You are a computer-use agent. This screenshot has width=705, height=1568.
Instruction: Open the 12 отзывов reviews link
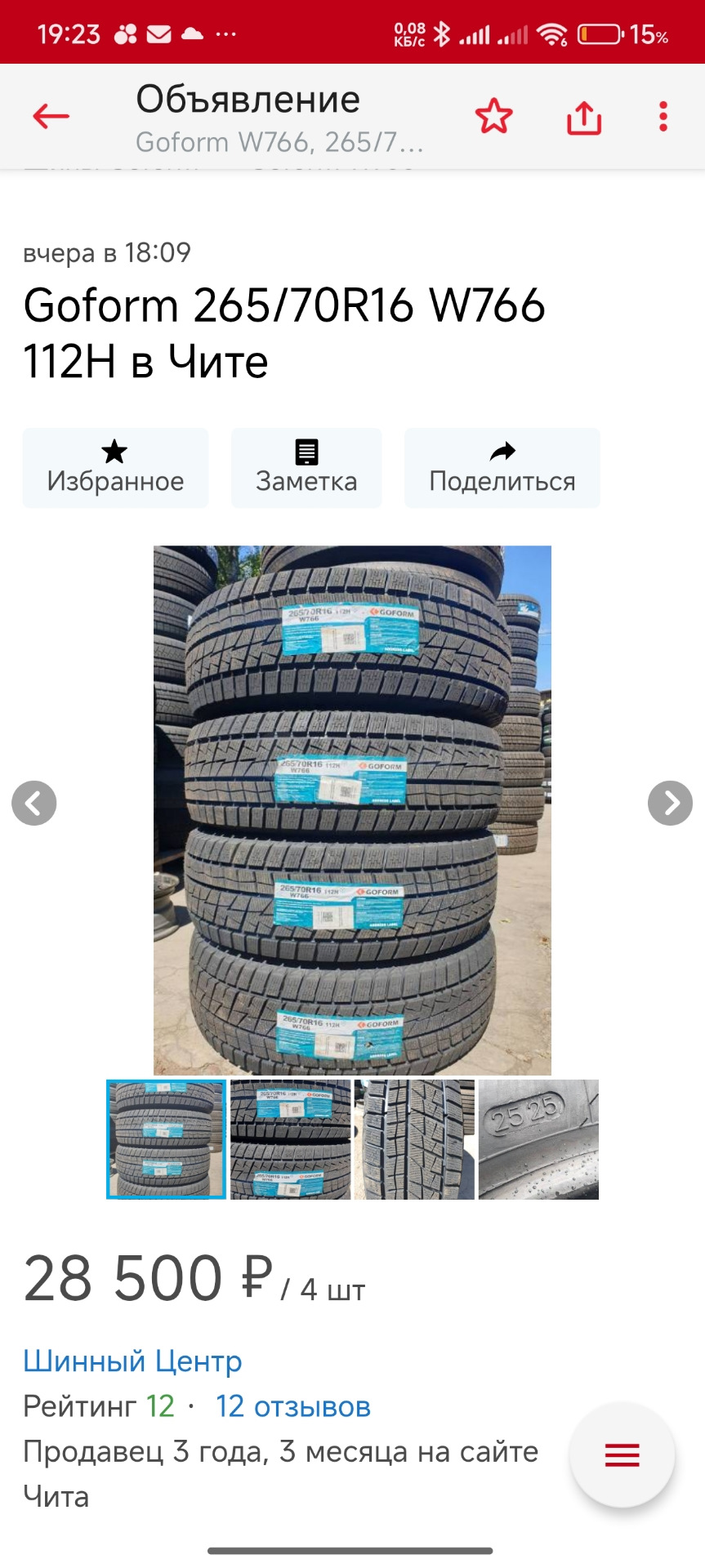tap(292, 1406)
